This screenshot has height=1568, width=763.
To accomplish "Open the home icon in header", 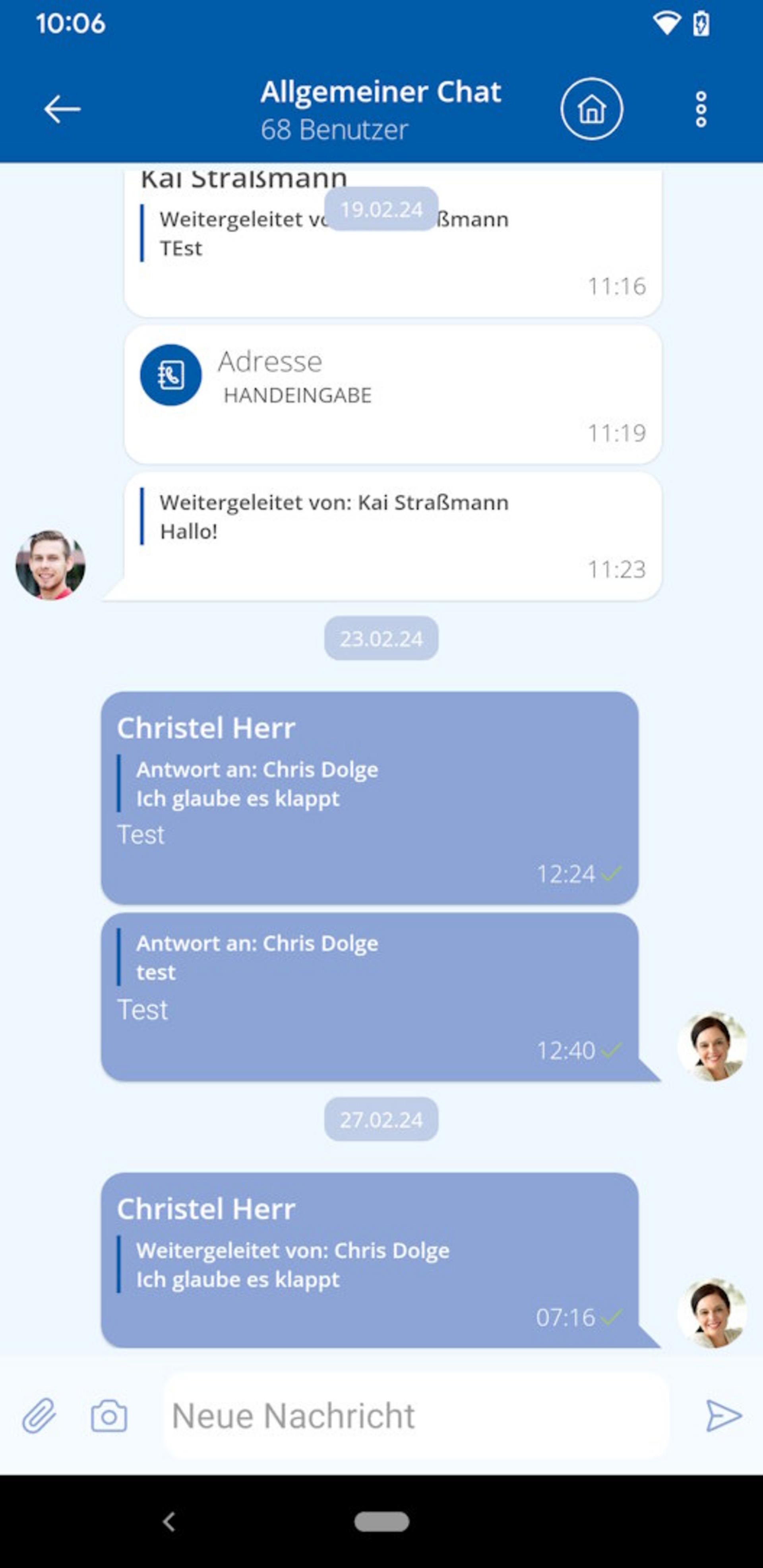I will 591,110.
